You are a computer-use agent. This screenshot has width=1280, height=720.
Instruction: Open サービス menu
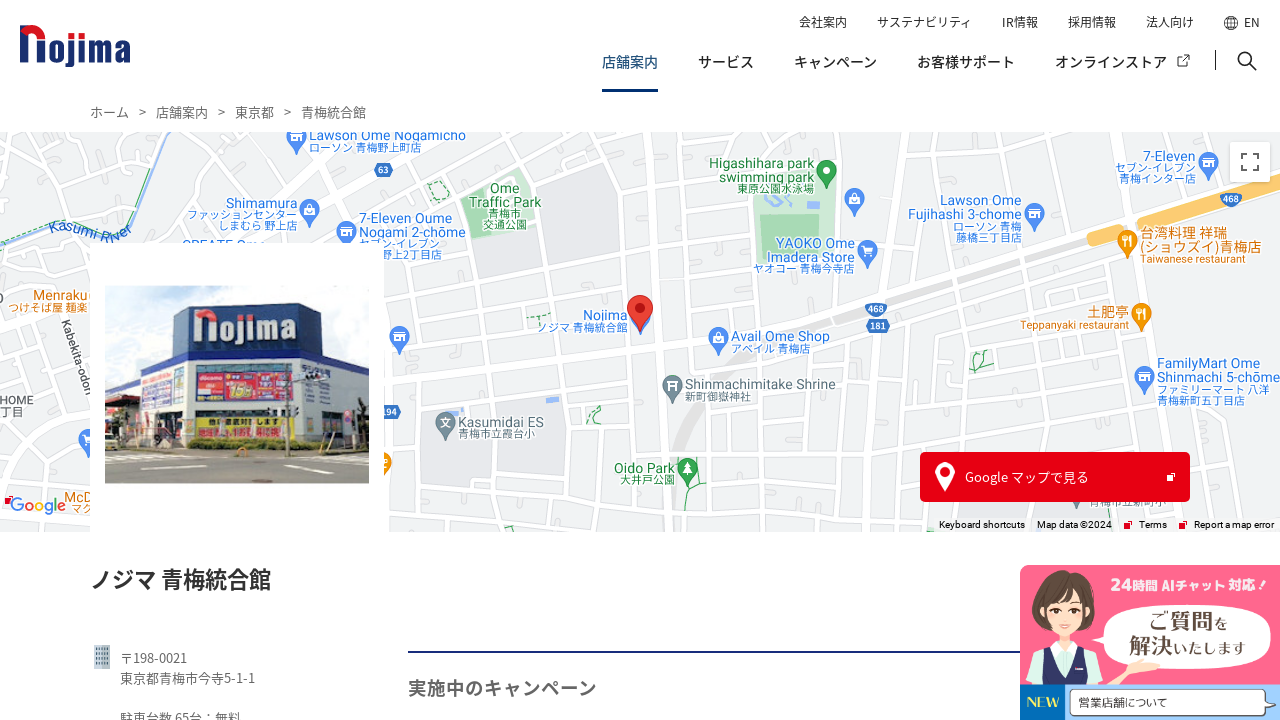[726, 62]
